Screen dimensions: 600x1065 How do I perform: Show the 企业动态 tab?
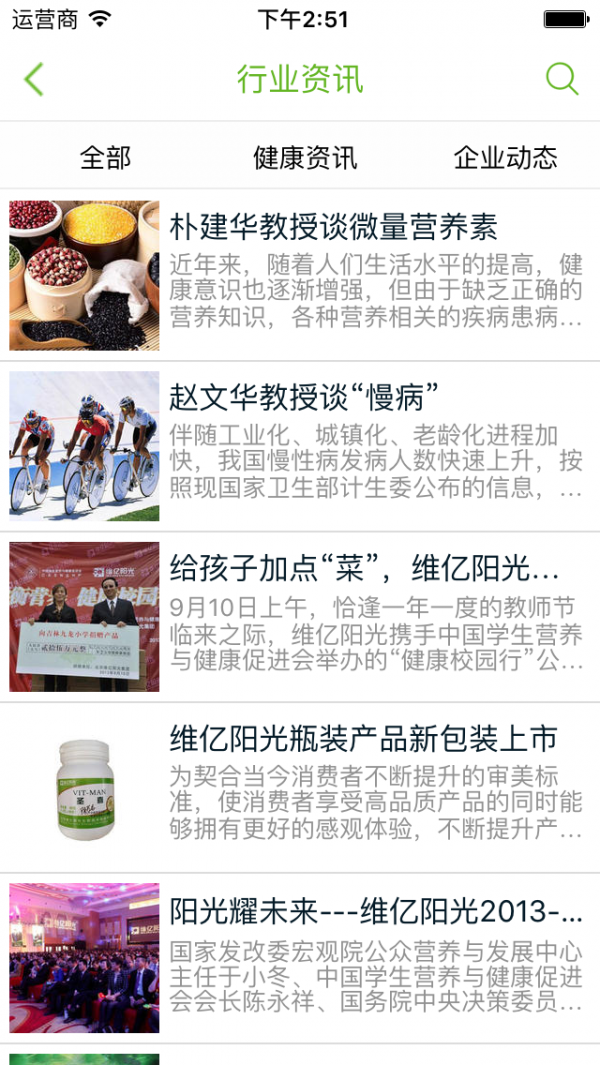(x=505, y=158)
